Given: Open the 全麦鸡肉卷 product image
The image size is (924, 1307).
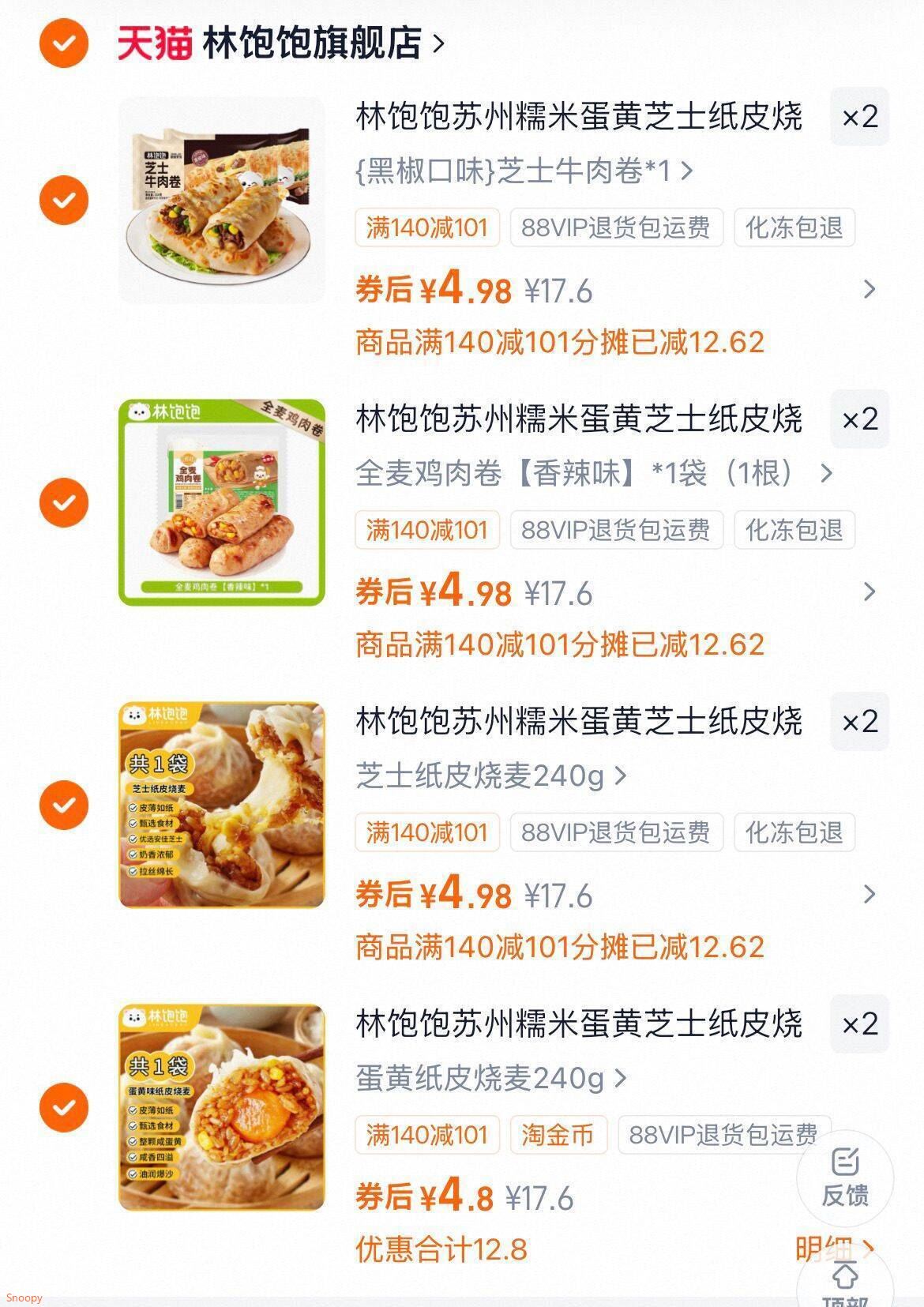Looking at the screenshot, I should click(x=222, y=503).
